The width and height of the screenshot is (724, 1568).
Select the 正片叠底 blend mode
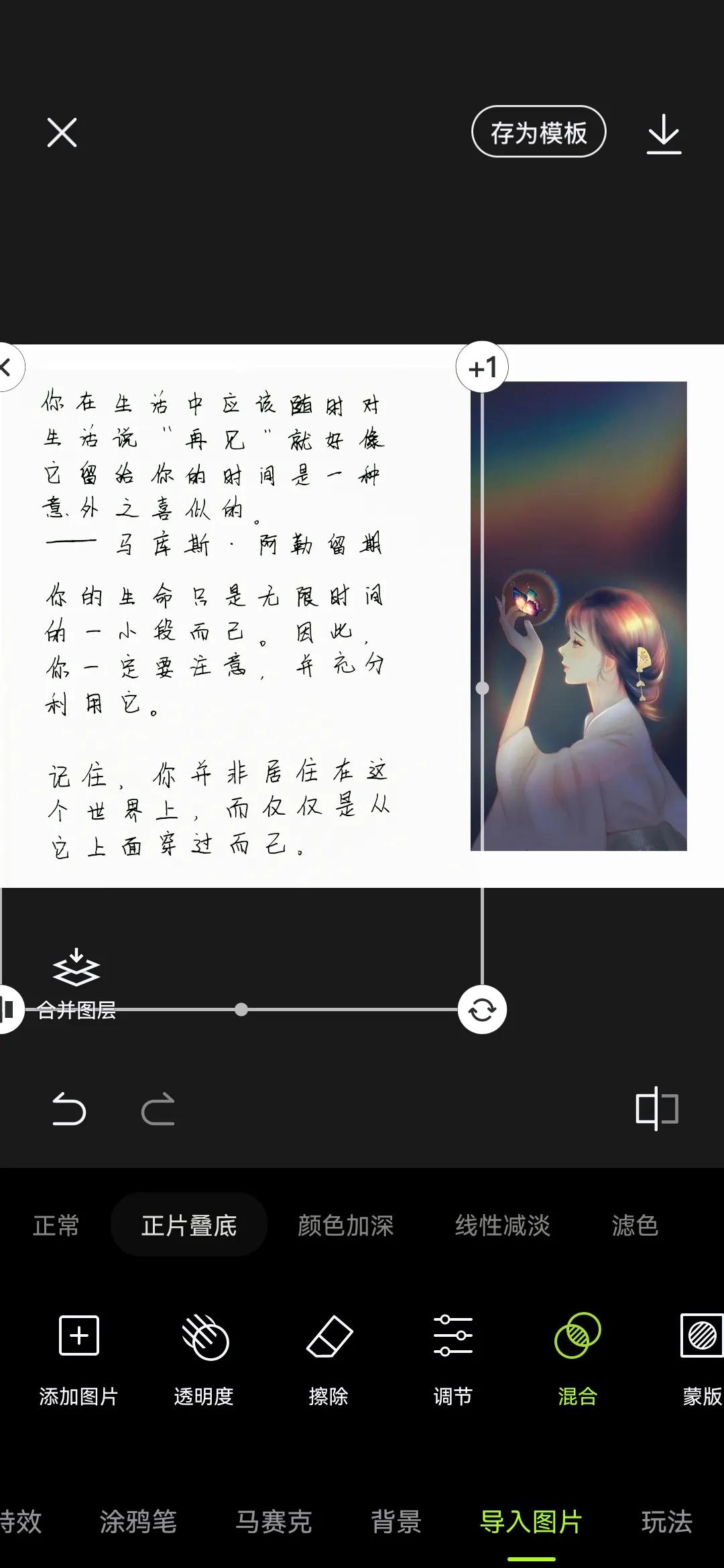[189, 1226]
